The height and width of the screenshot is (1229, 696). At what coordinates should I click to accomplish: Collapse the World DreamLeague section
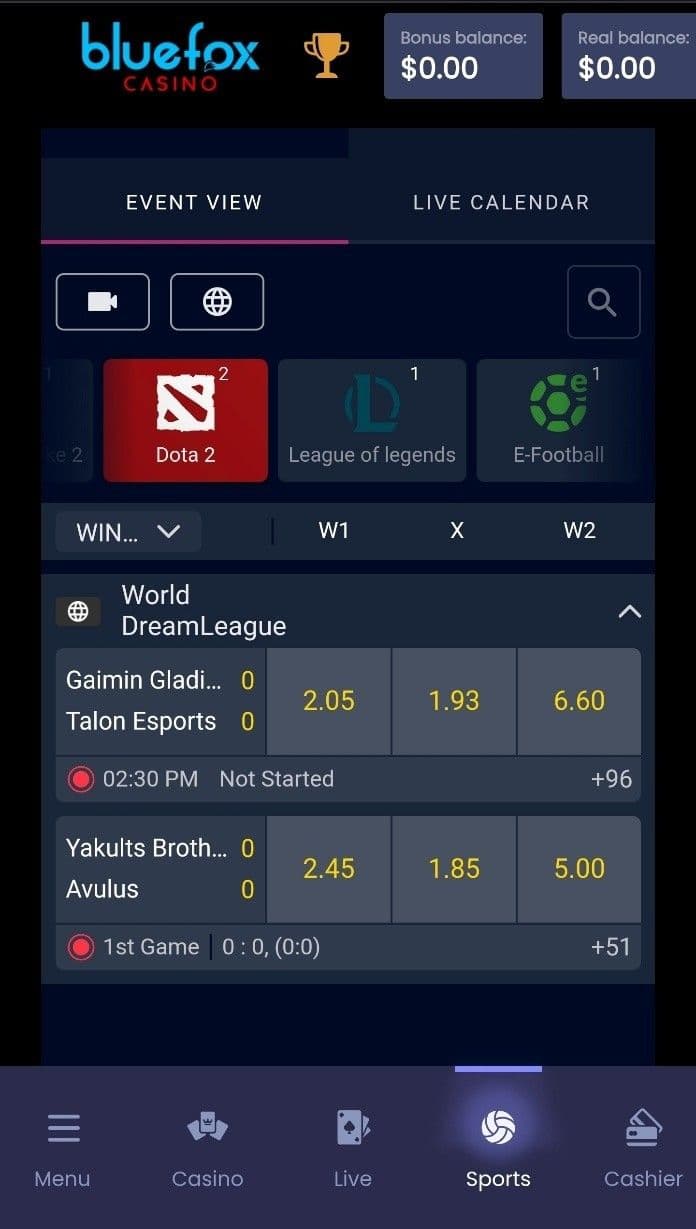629,611
